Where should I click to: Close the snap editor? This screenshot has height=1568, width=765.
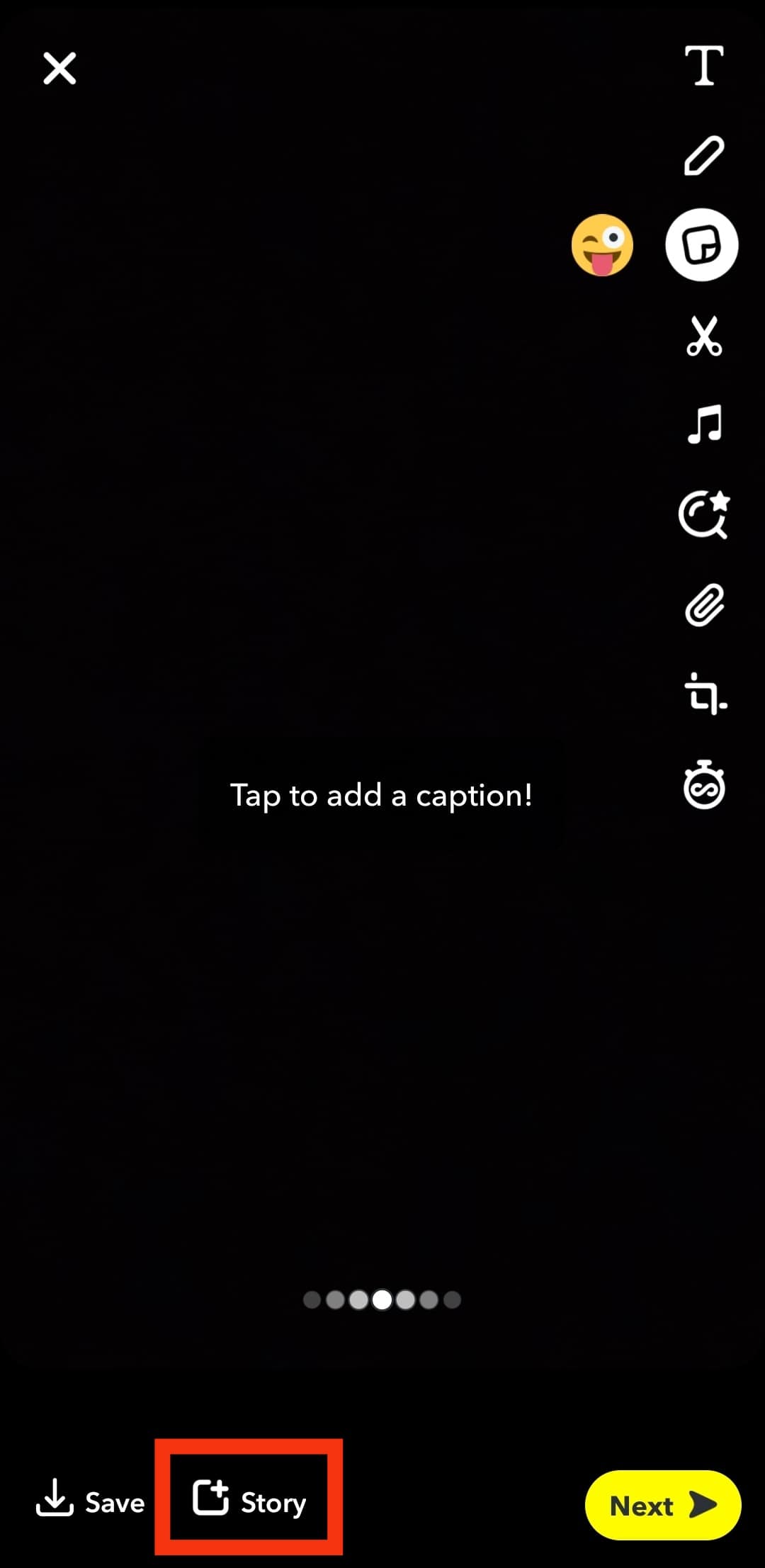coord(59,69)
